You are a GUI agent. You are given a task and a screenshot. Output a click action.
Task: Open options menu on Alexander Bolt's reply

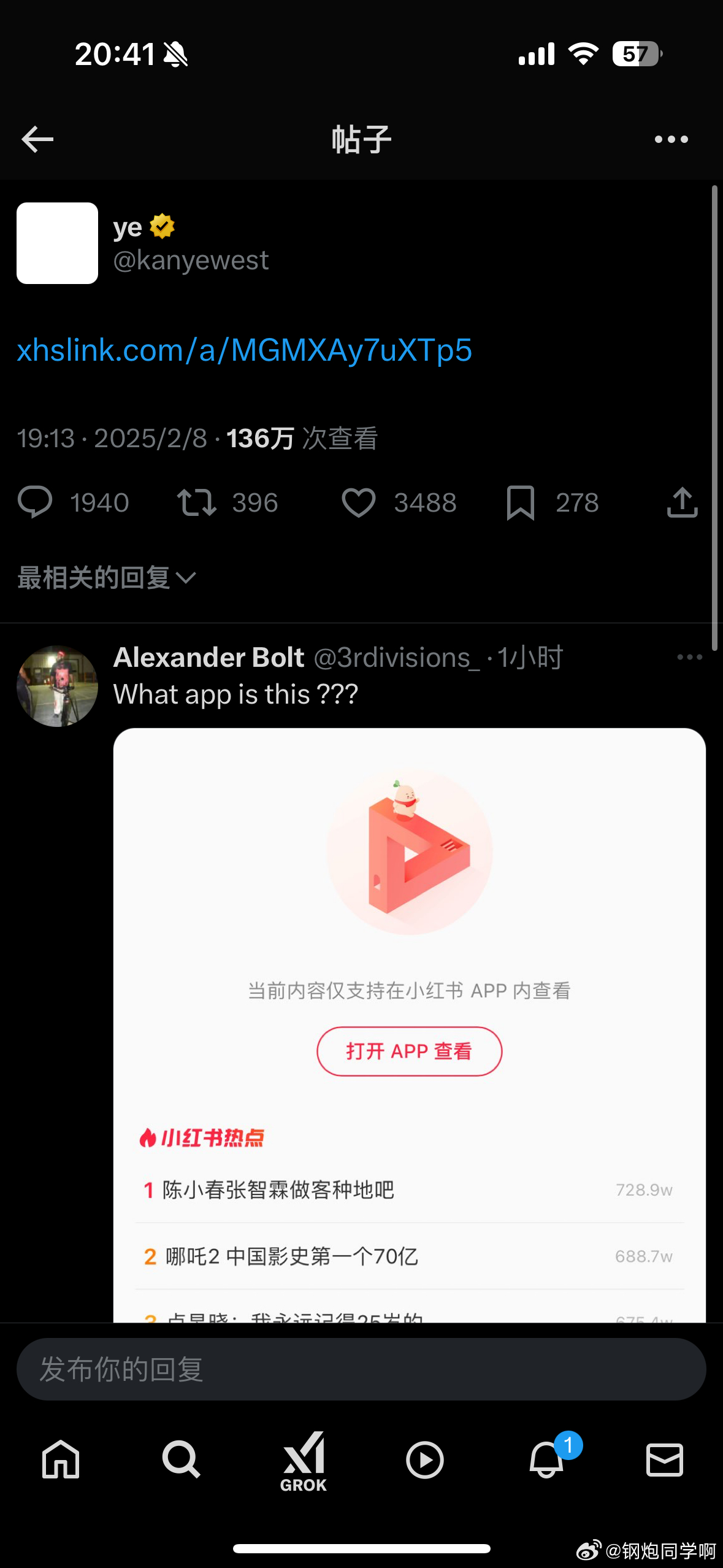[x=689, y=657]
